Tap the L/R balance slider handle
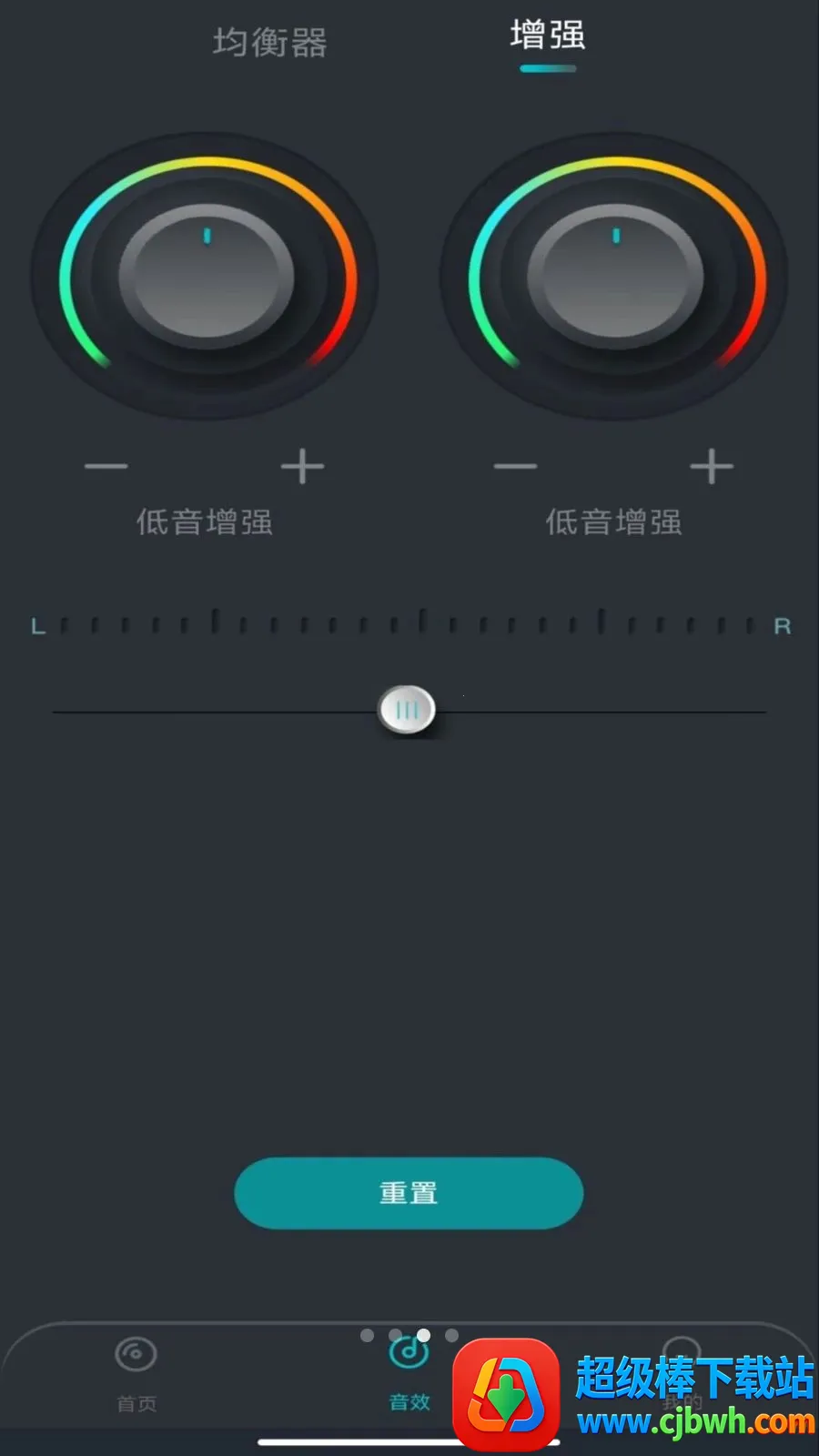This screenshot has width=819, height=1456. click(407, 710)
